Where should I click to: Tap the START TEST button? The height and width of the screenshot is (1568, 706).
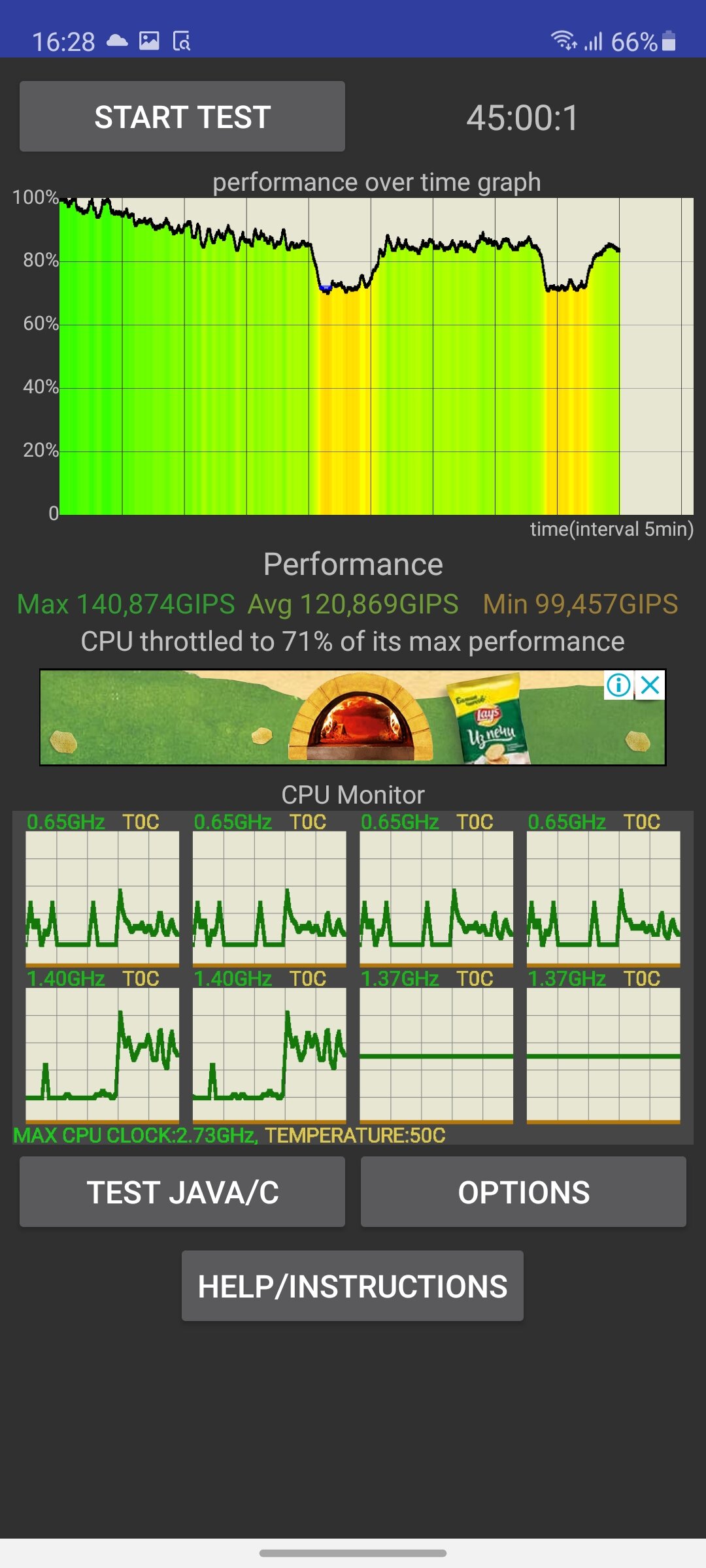click(182, 117)
